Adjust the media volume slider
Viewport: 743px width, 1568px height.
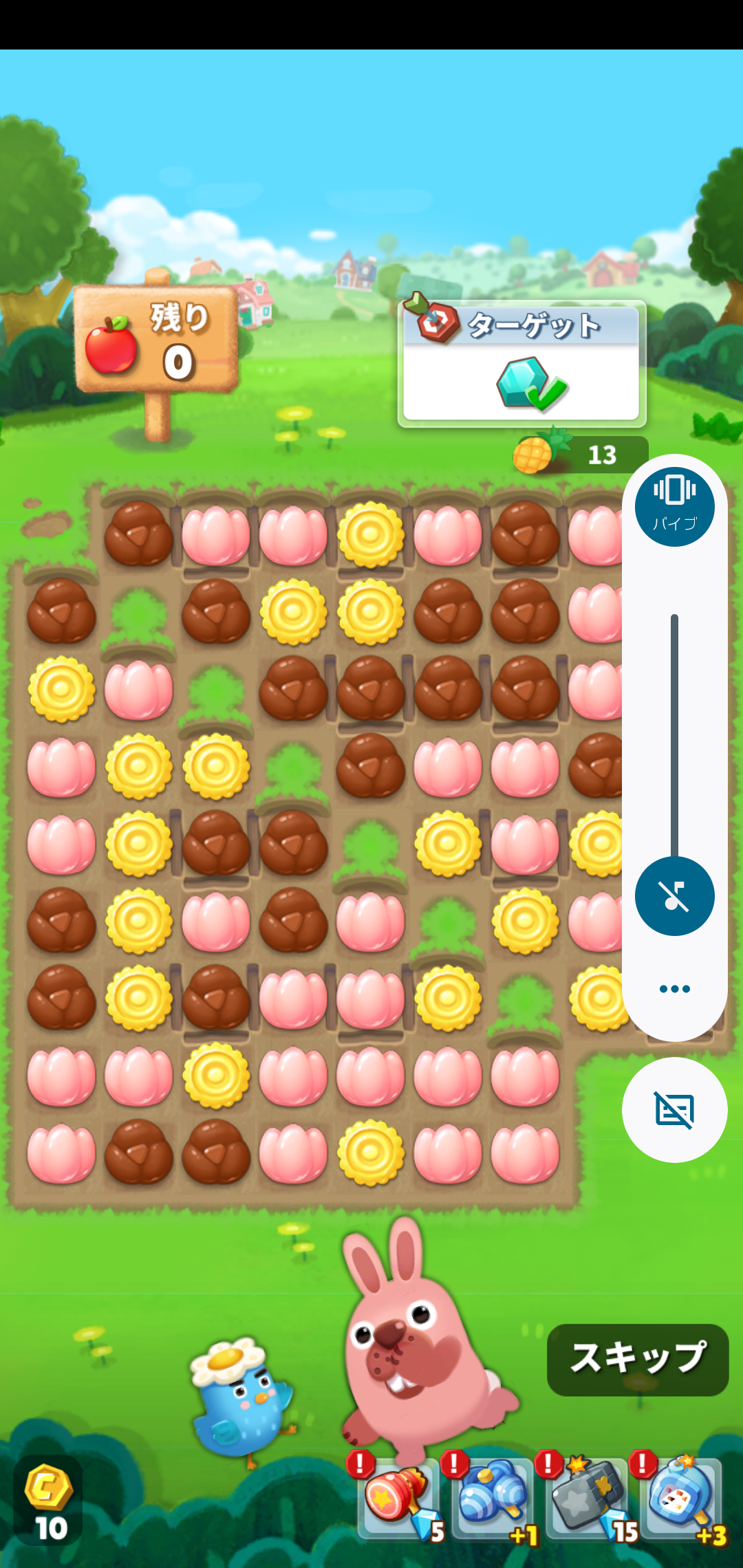tap(674, 736)
